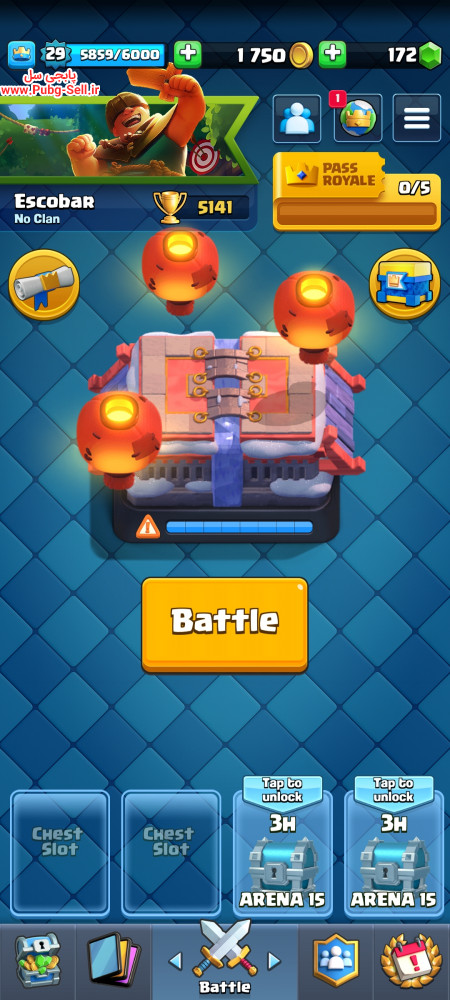Viewport: 450px width, 1000px height.
Task: Open the blue chest offer button
Action: (x=405, y=284)
